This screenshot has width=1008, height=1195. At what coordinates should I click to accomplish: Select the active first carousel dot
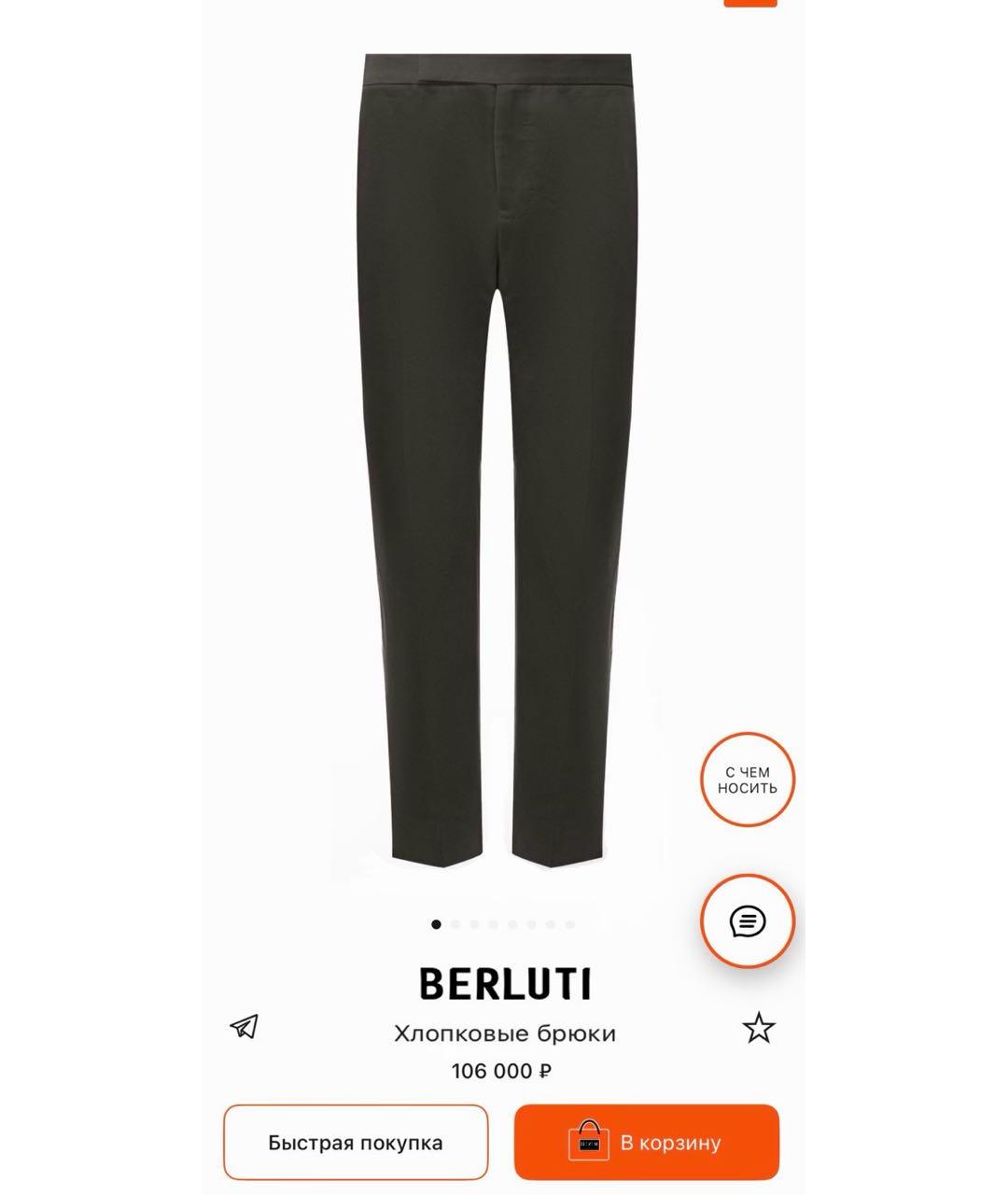436,924
